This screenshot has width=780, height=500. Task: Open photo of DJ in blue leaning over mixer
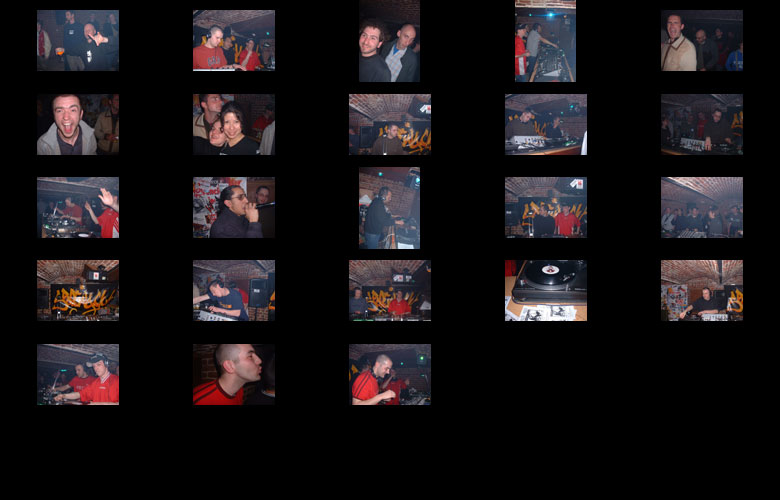click(x=233, y=290)
